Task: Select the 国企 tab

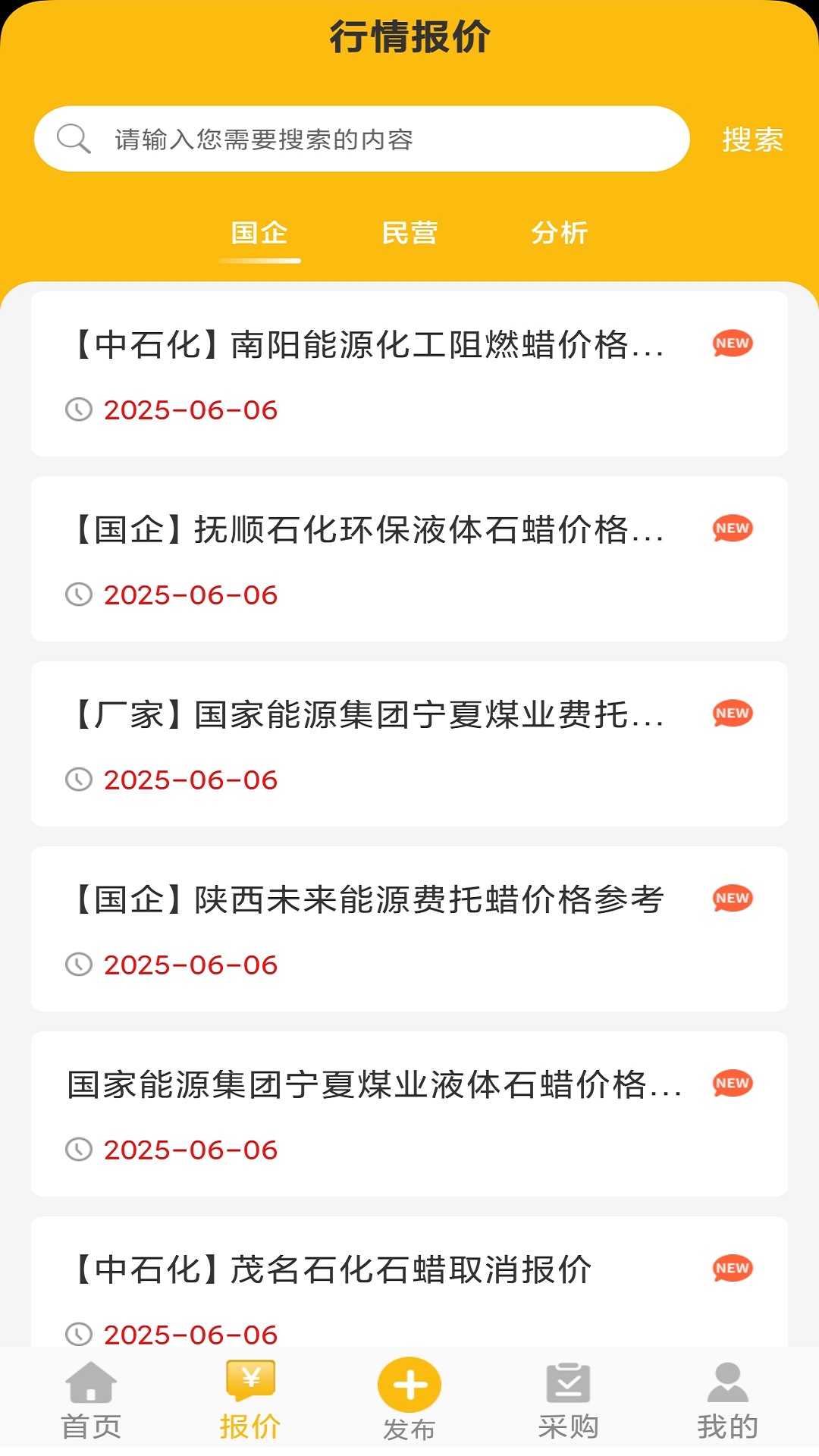Action: (x=258, y=234)
